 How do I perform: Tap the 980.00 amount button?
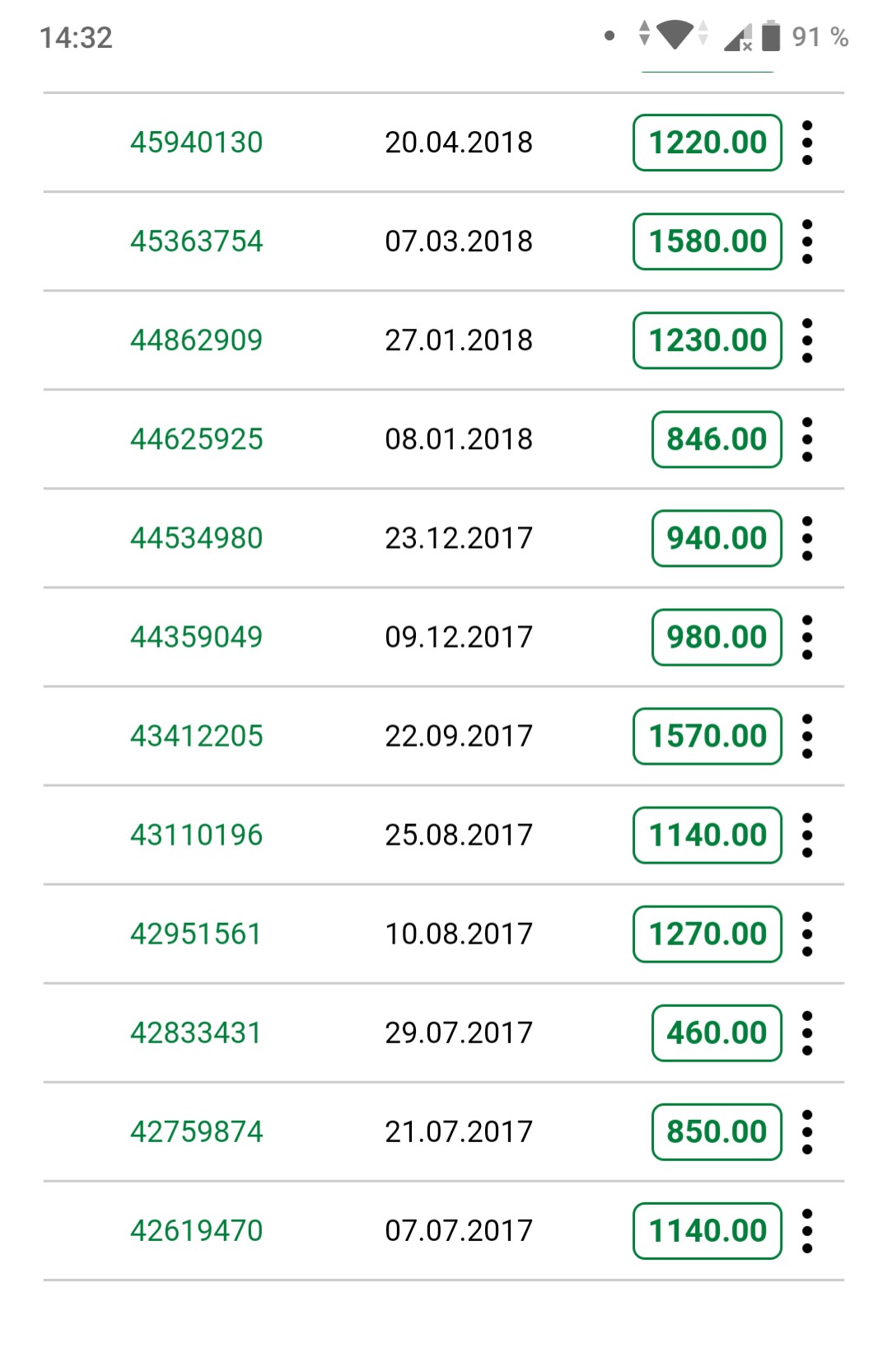click(717, 637)
